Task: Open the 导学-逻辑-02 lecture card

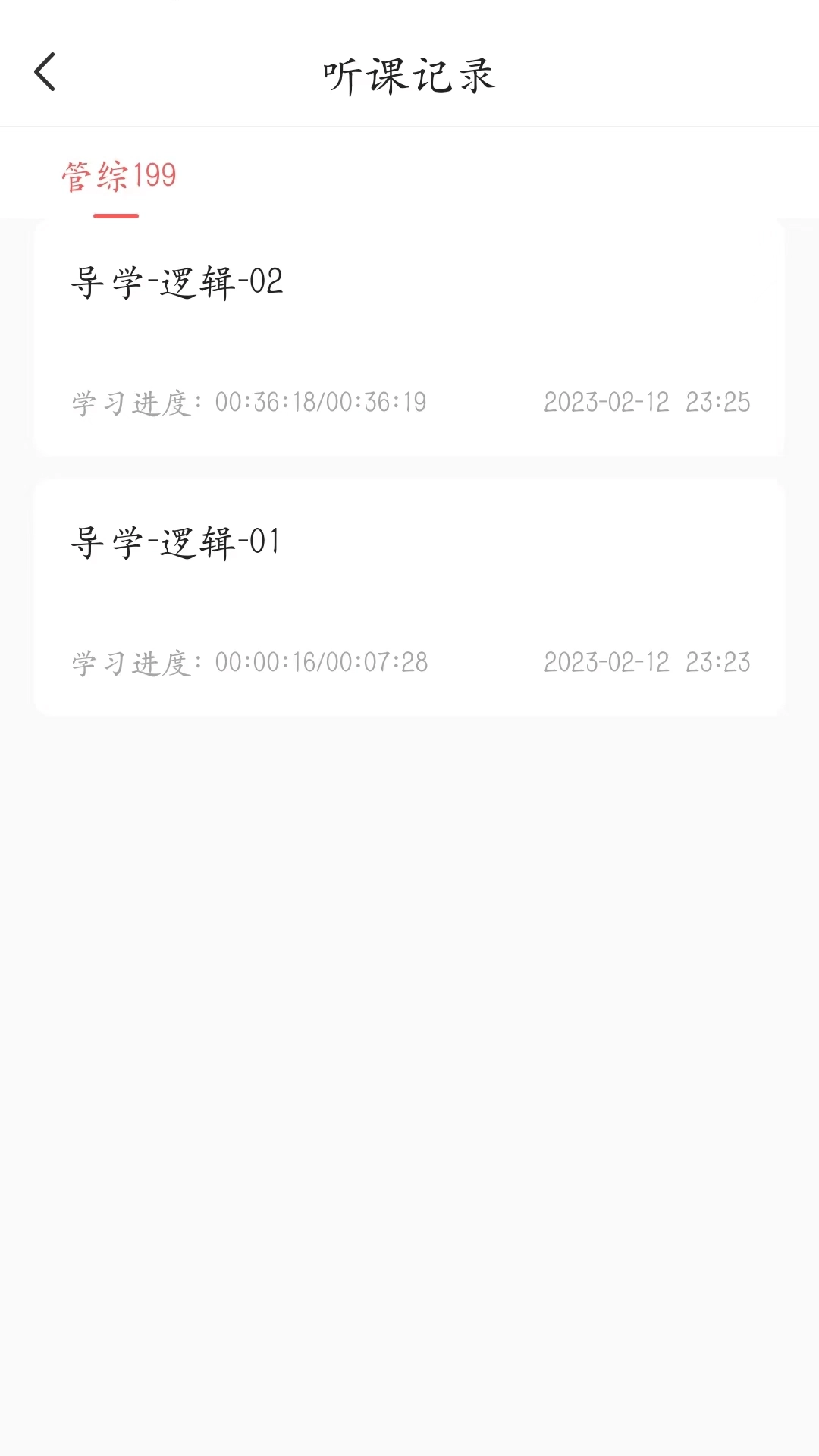Action: point(409,337)
